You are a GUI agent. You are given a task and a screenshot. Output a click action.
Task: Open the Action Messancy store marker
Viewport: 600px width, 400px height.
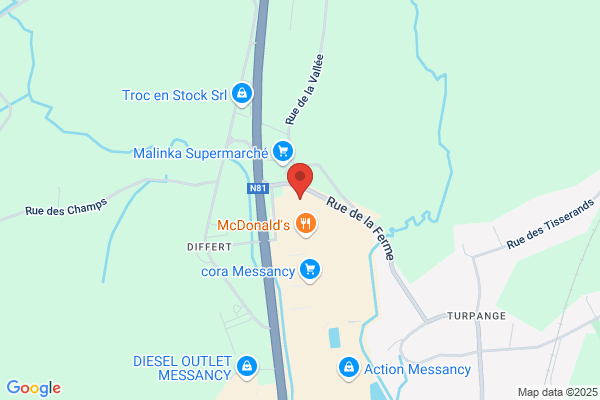point(348,368)
